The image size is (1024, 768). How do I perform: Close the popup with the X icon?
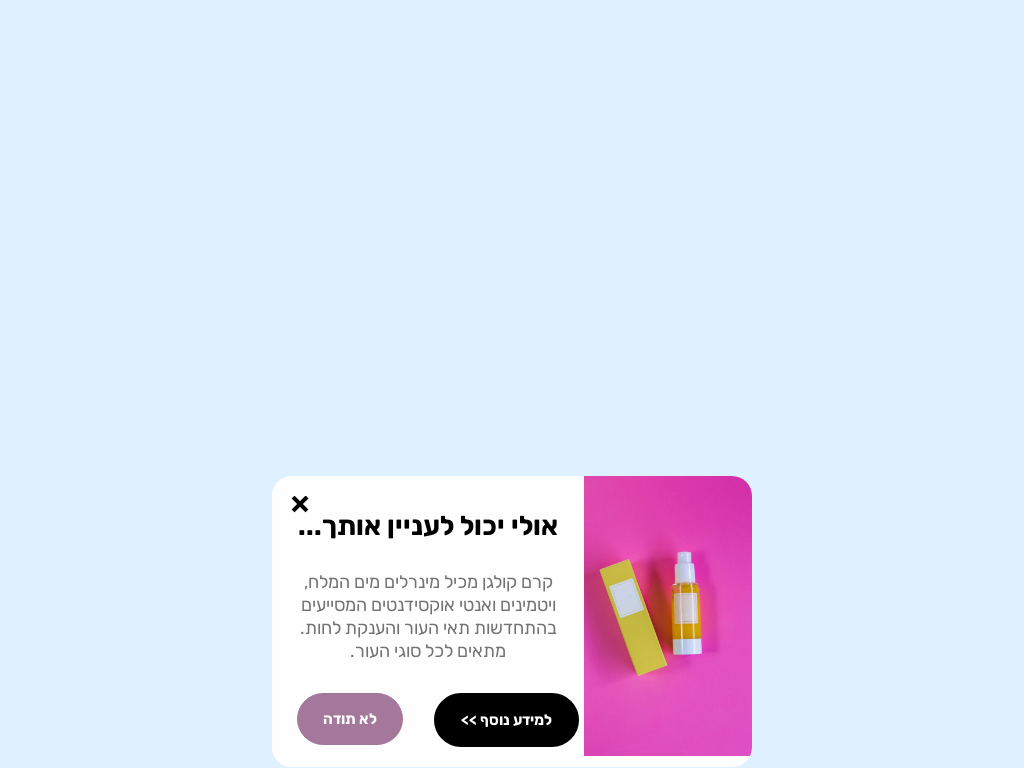tap(300, 504)
